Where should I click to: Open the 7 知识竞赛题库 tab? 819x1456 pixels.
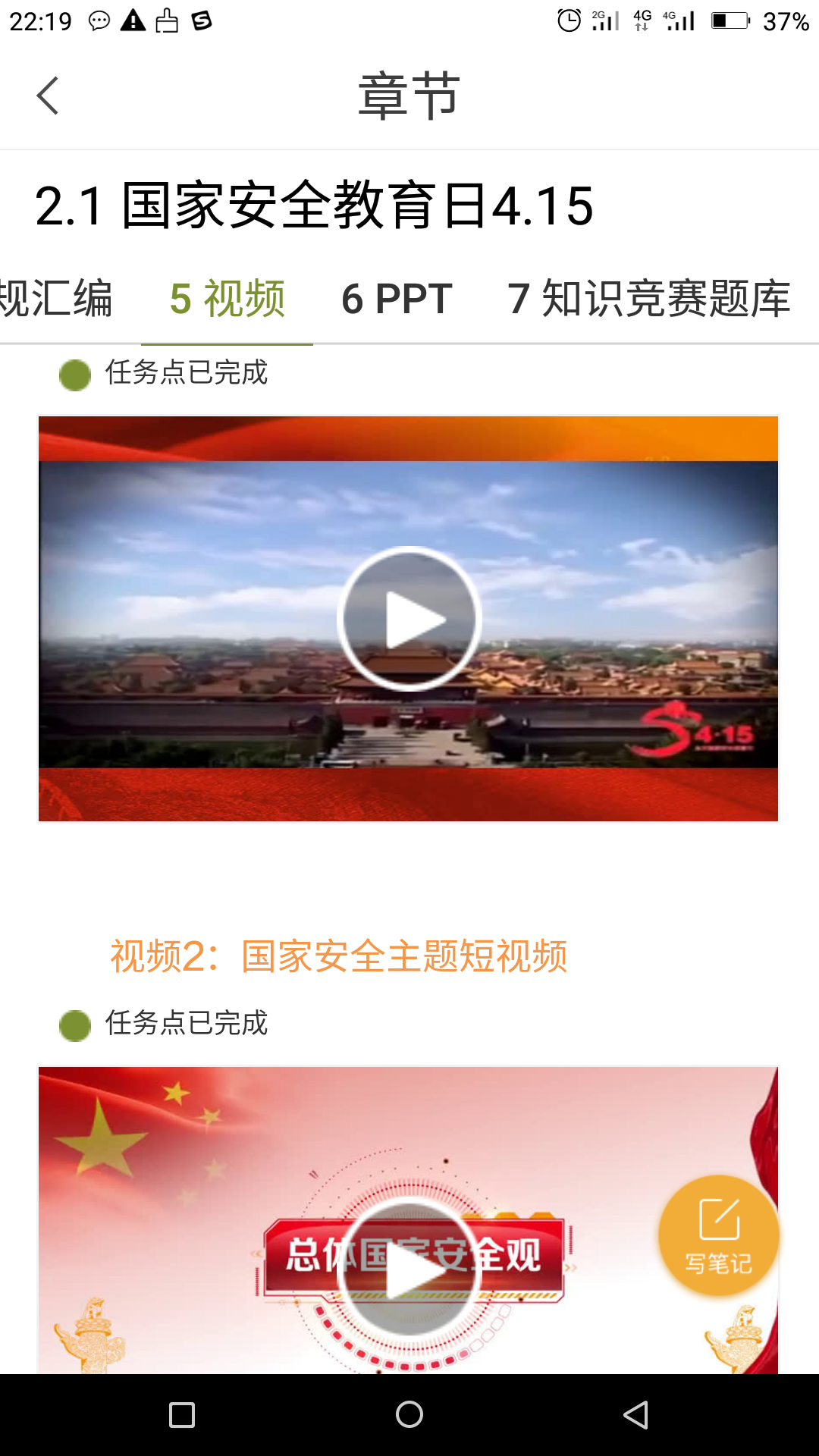pos(648,298)
